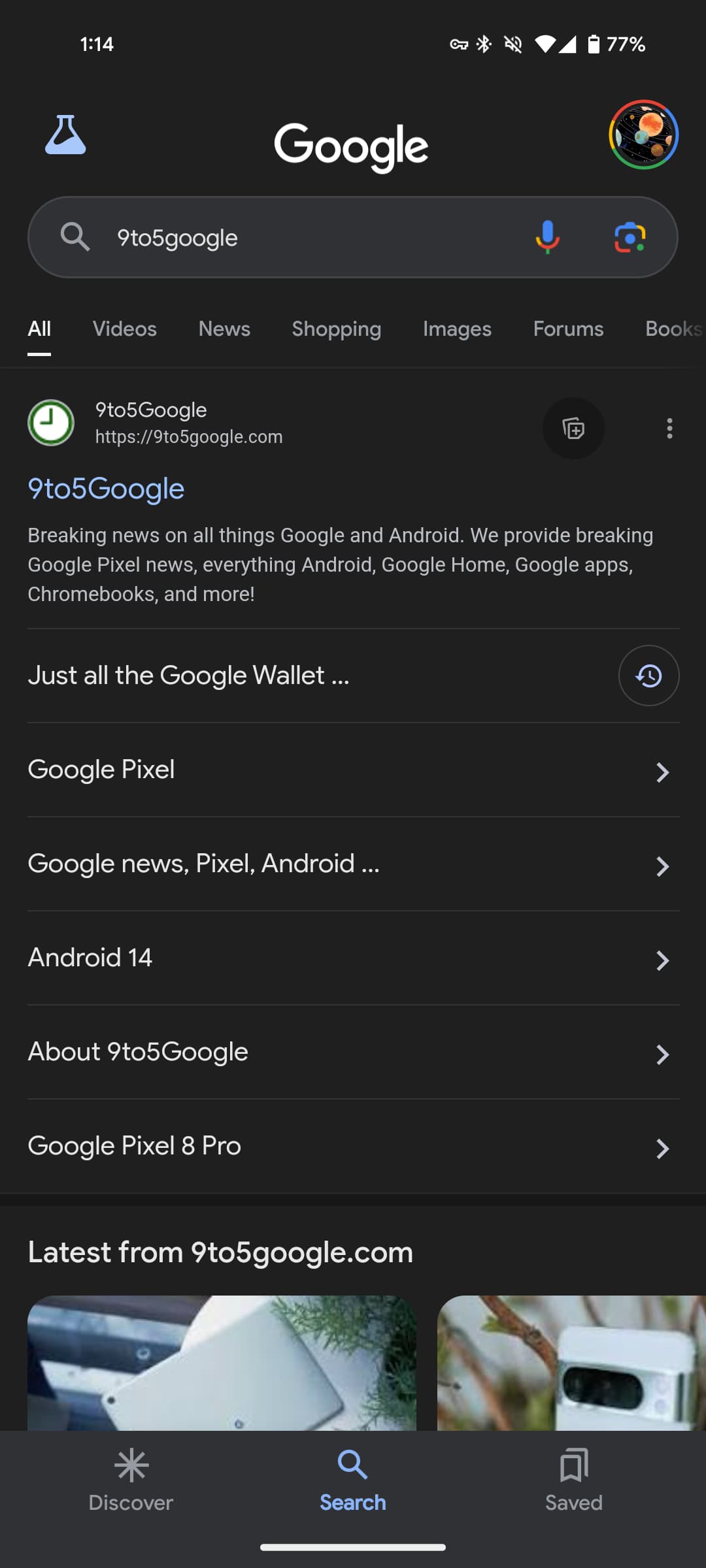This screenshot has height=1568, width=706.
Task: Open the Google Pixel 8 Pro sitelink
Action: pyautogui.click(x=135, y=1146)
